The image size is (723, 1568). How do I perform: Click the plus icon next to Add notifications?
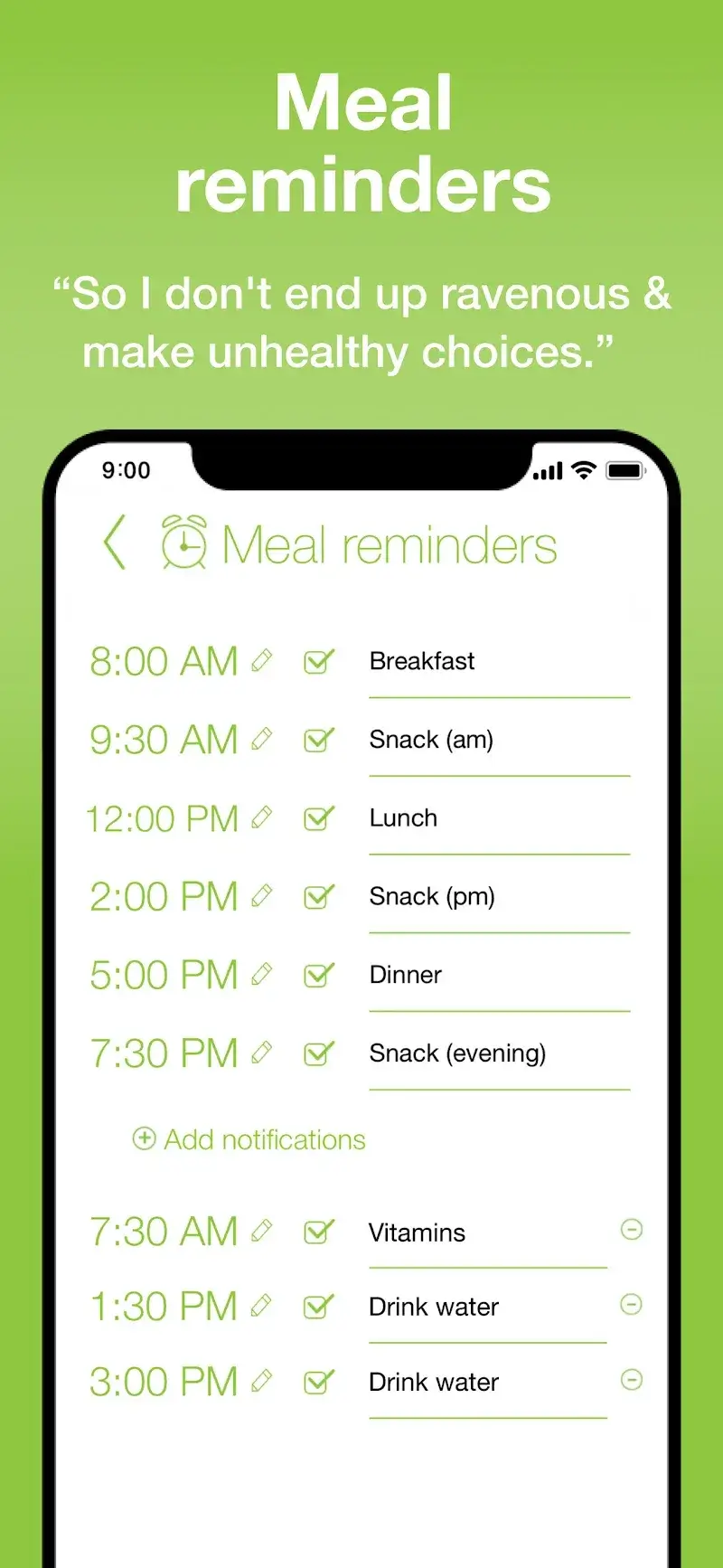click(x=143, y=1139)
